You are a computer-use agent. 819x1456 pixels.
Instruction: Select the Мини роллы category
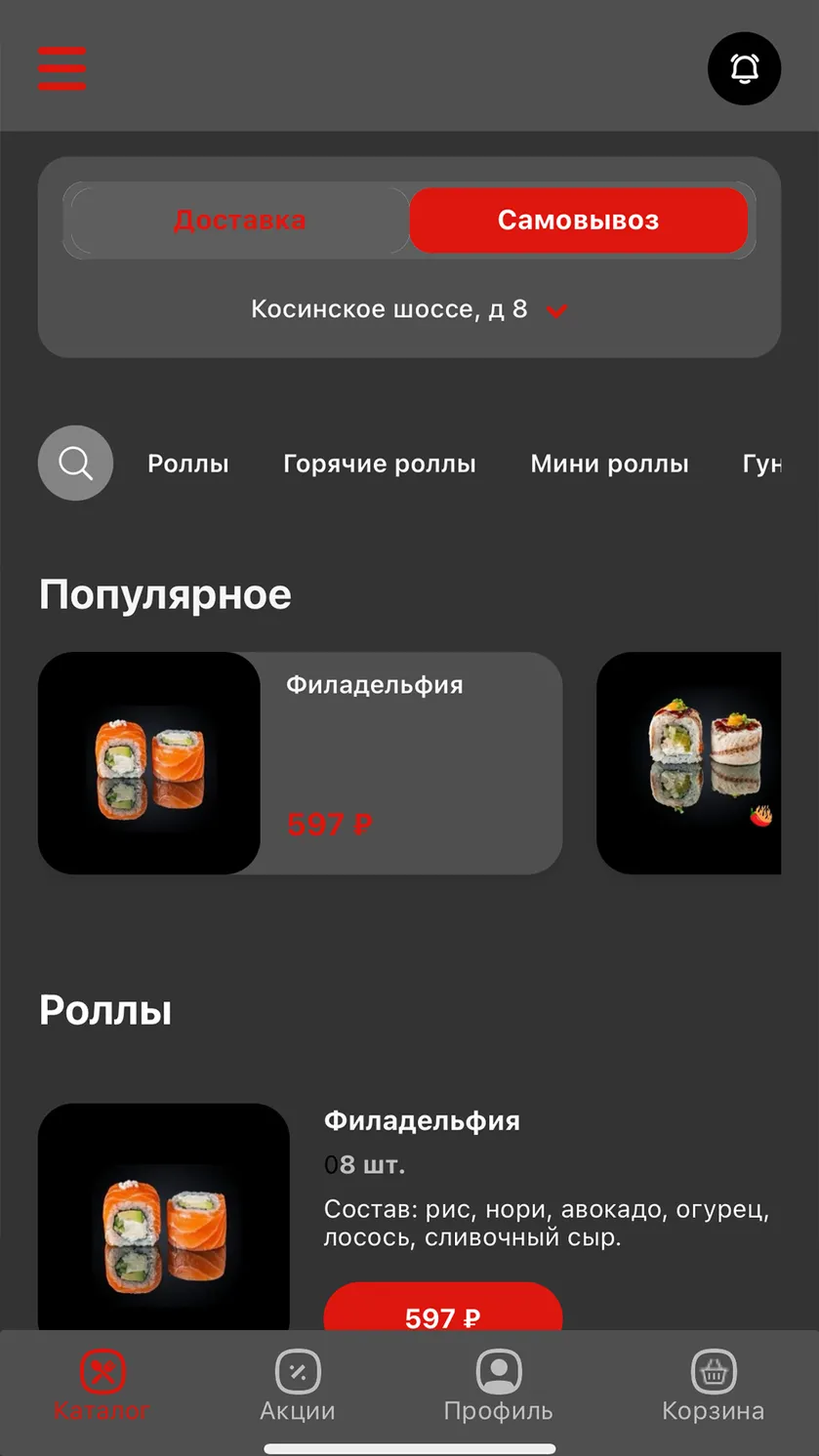coord(609,464)
